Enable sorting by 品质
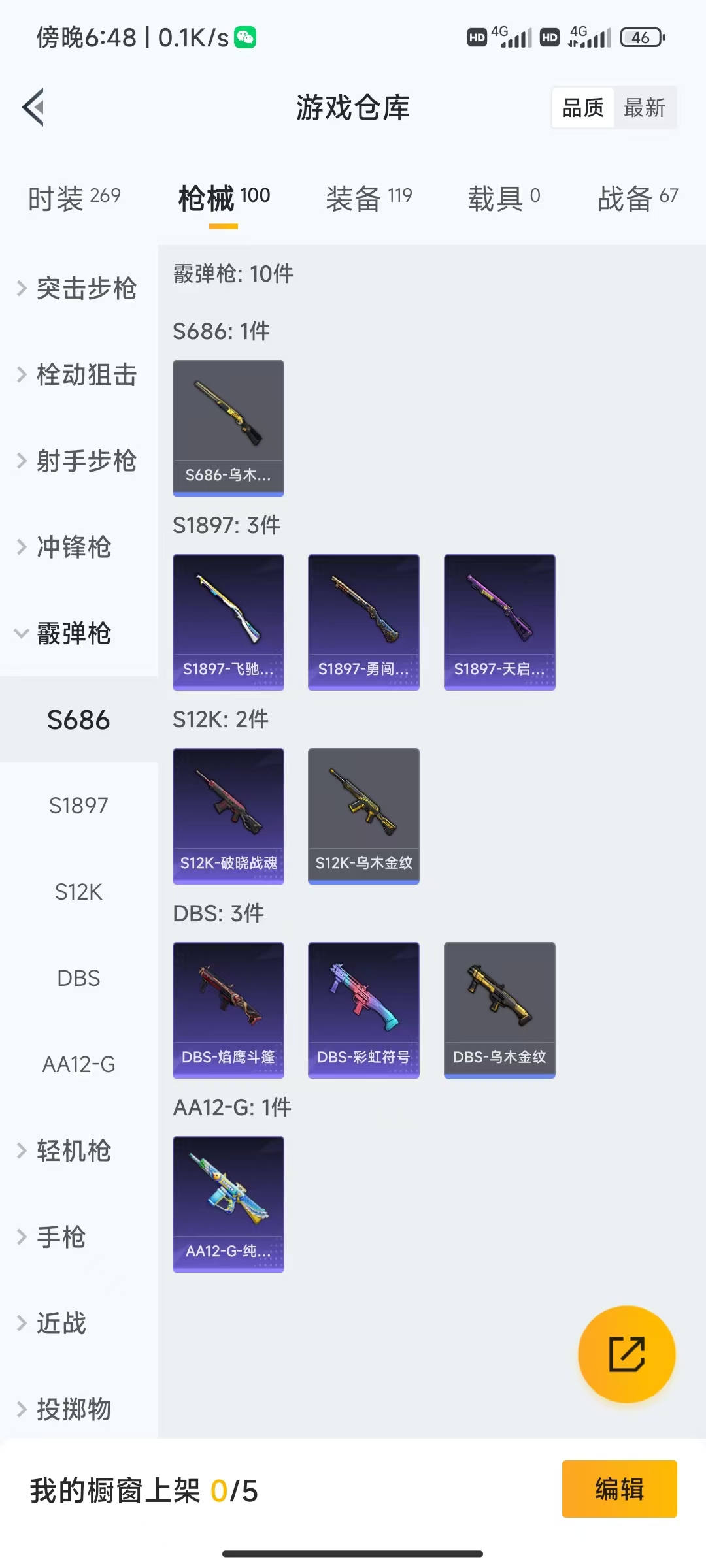 point(584,107)
